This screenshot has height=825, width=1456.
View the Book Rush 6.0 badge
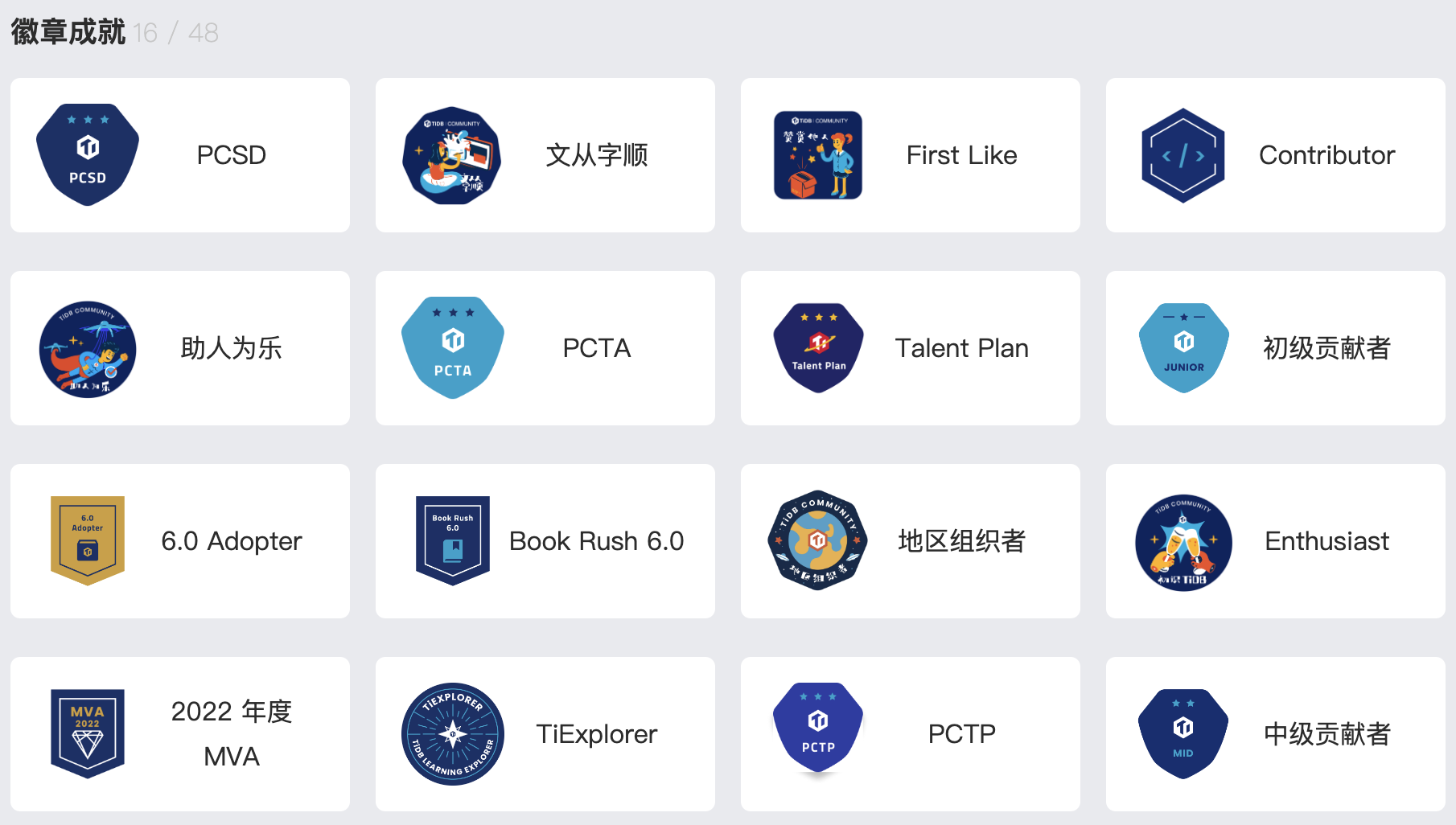click(545, 541)
